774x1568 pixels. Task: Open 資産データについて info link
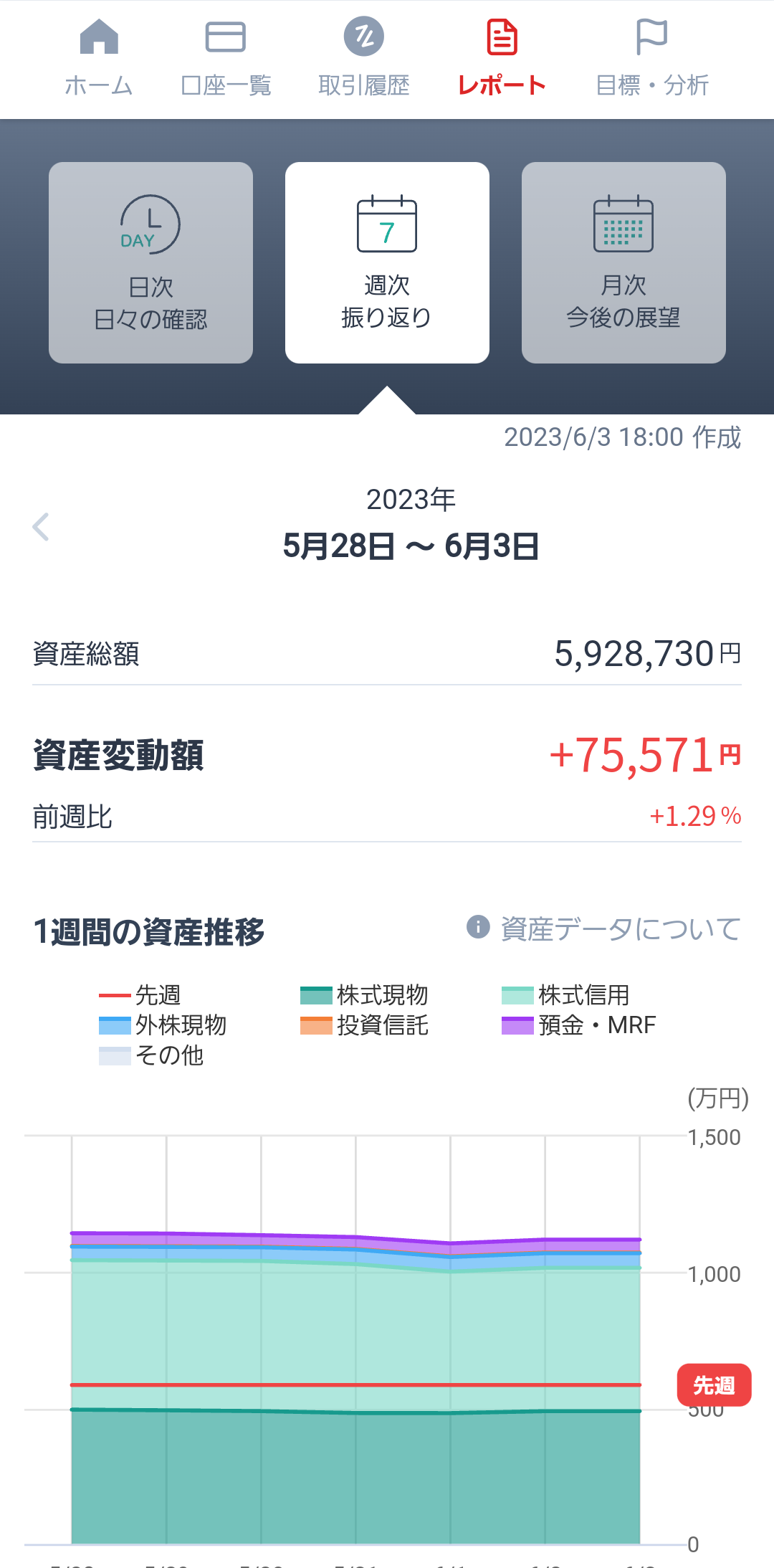[x=603, y=928]
